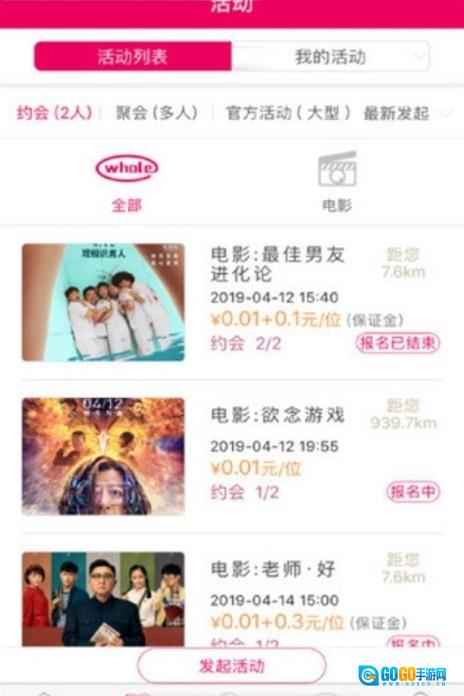Select the 约会 (2人) filter
Image resolution: width=464 pixels, height=696 pixels.
[x=54, y=113]
